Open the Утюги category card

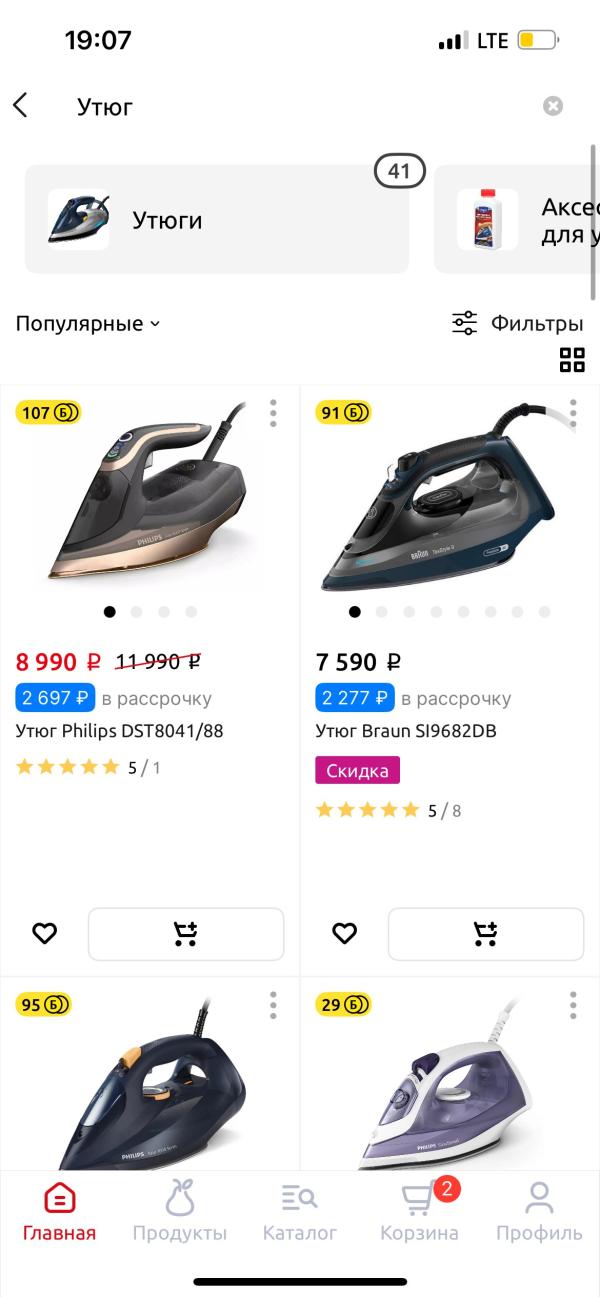pos(216,220)
